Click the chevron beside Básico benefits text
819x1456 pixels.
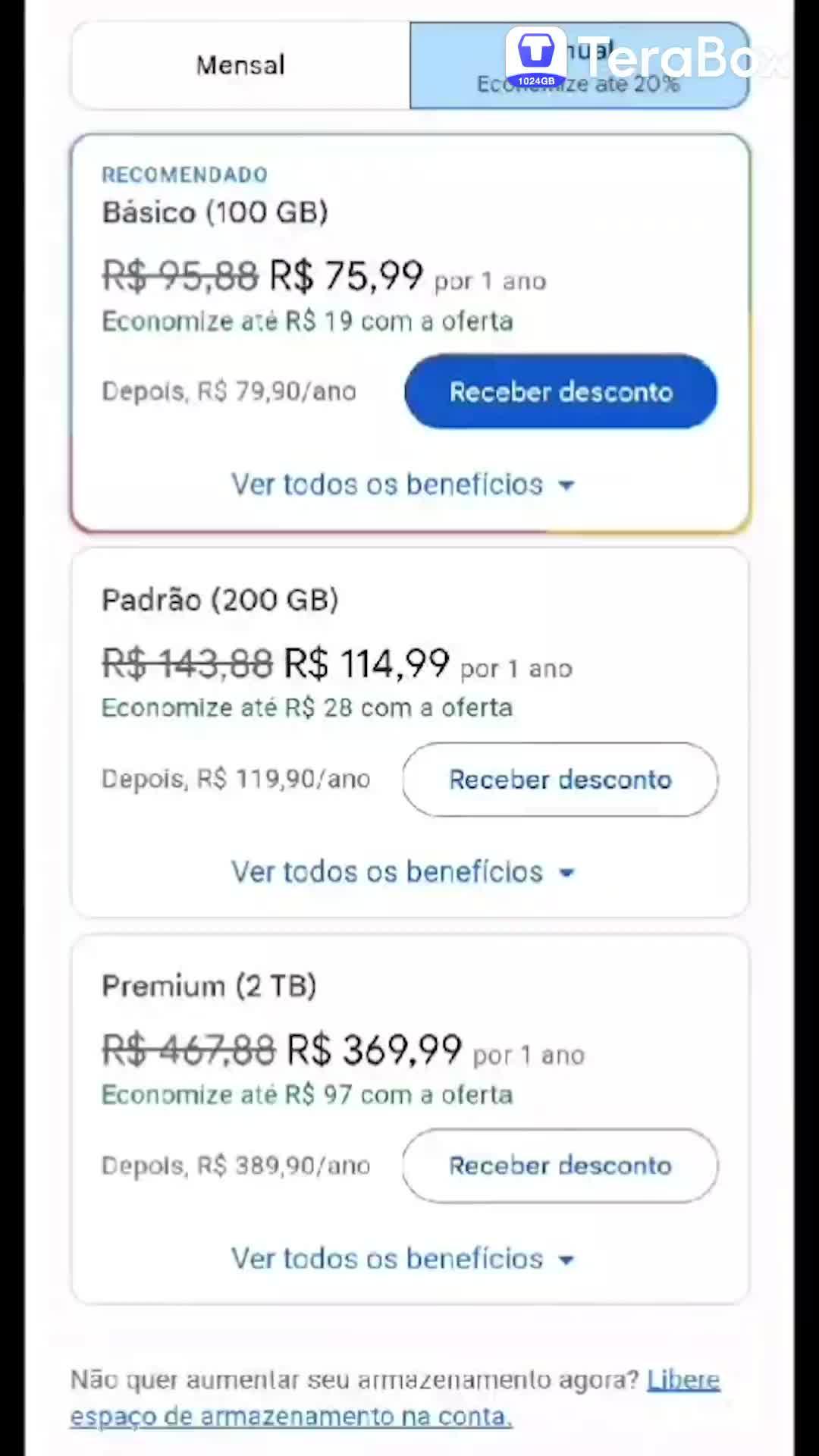pos(566,485)
